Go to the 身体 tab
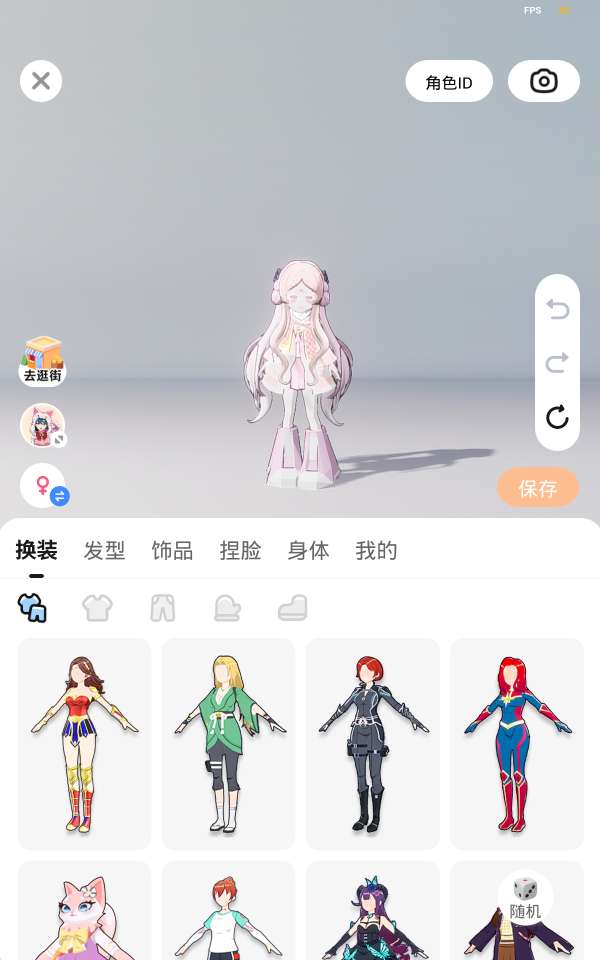Viewport: 600px width, 960px height. (308, 550)
